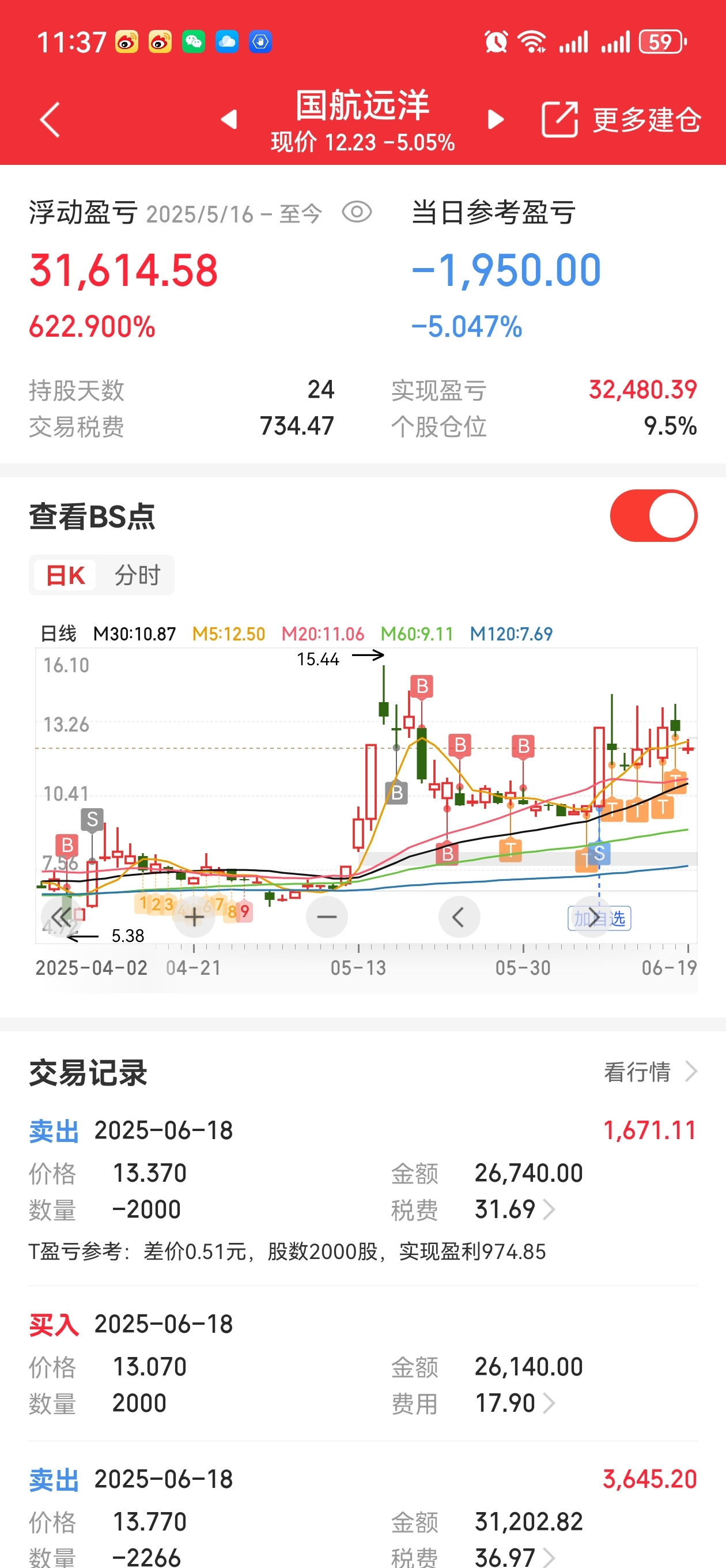This screenshot has height=1568, width=726.
Task: Zoom out chart with minus button
Action: [327, 917]
